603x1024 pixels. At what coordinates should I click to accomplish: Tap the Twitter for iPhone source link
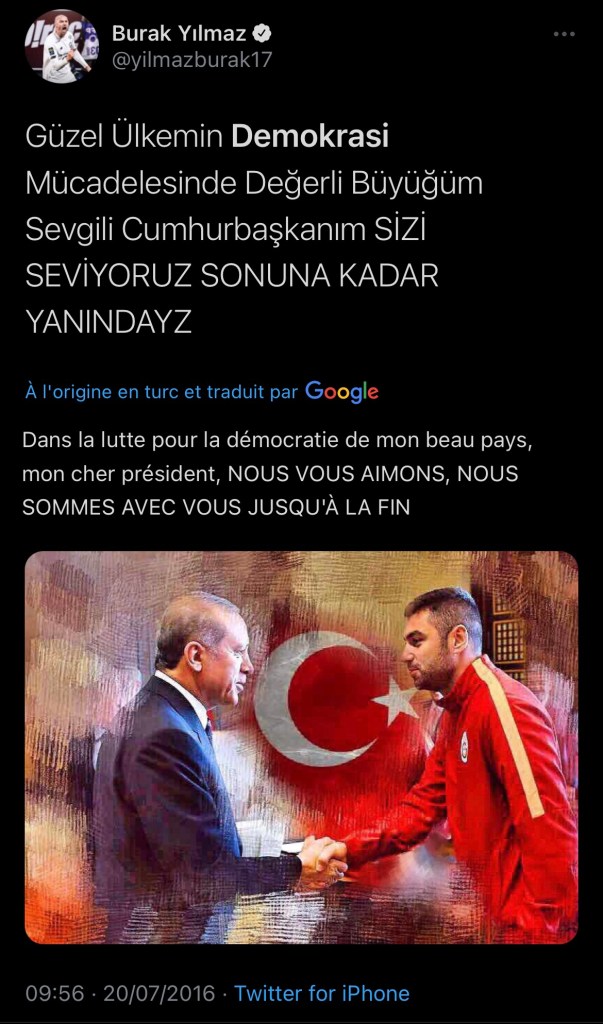321,993
